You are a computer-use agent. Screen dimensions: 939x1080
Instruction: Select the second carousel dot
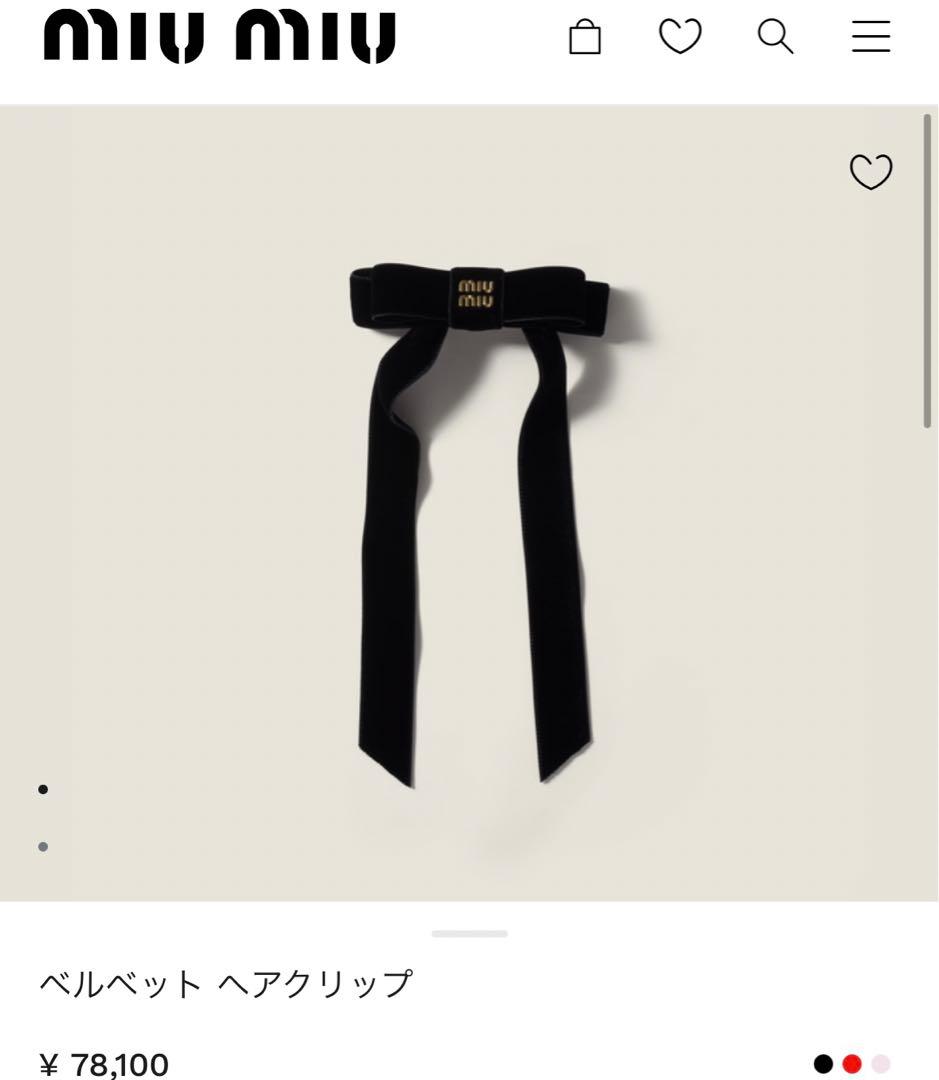pos(42,847)
